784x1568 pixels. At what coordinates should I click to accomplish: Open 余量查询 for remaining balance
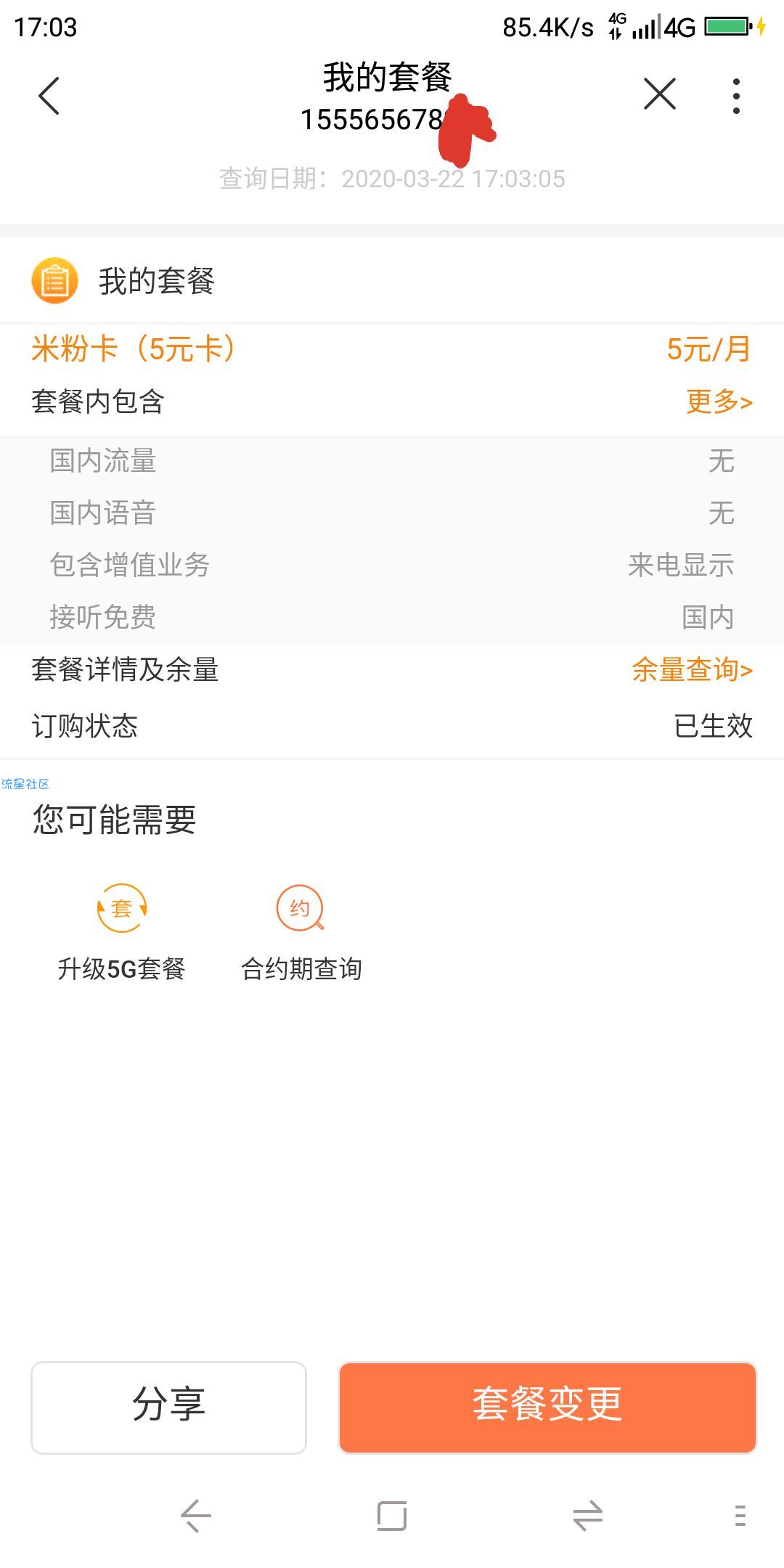coord(692,669)
